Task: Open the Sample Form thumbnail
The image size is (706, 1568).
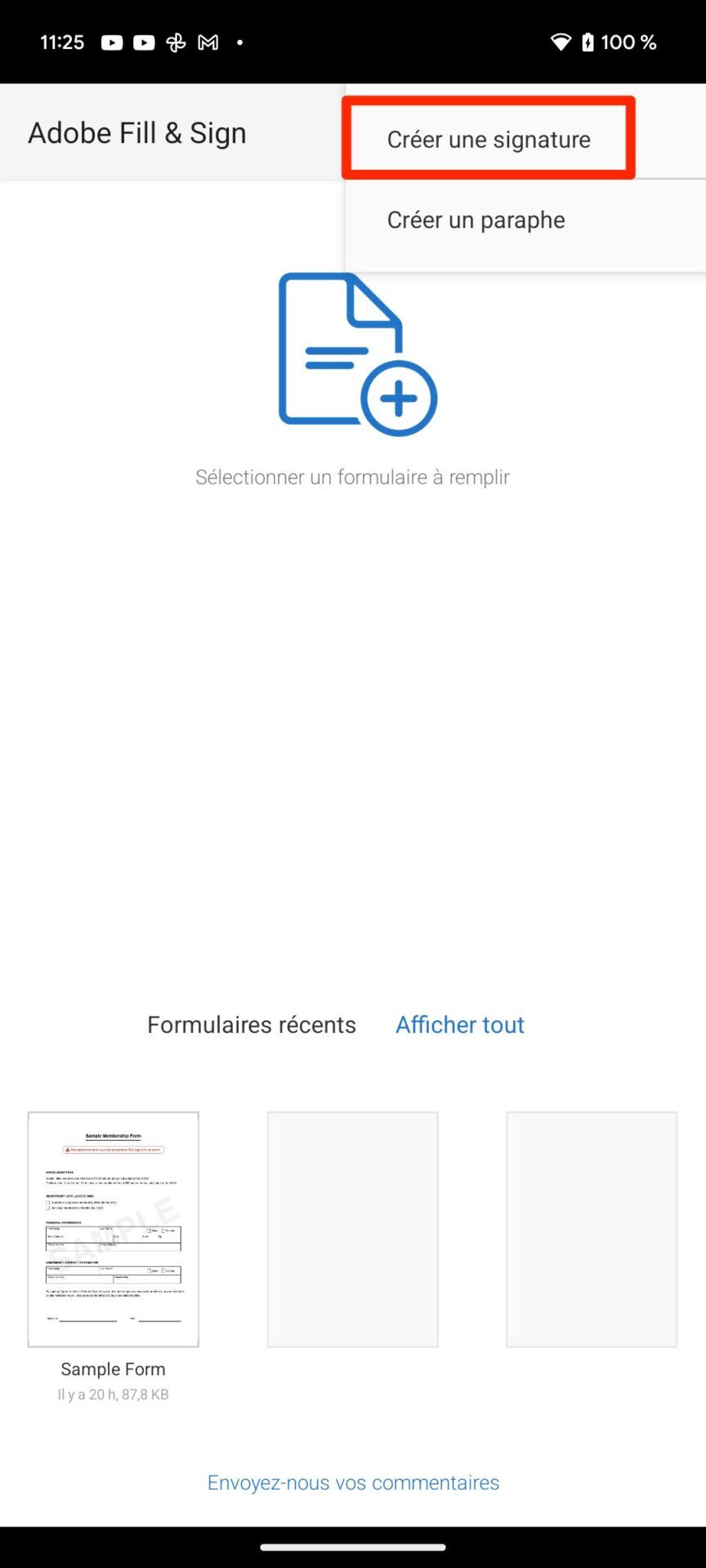Action: point(114,1229)
